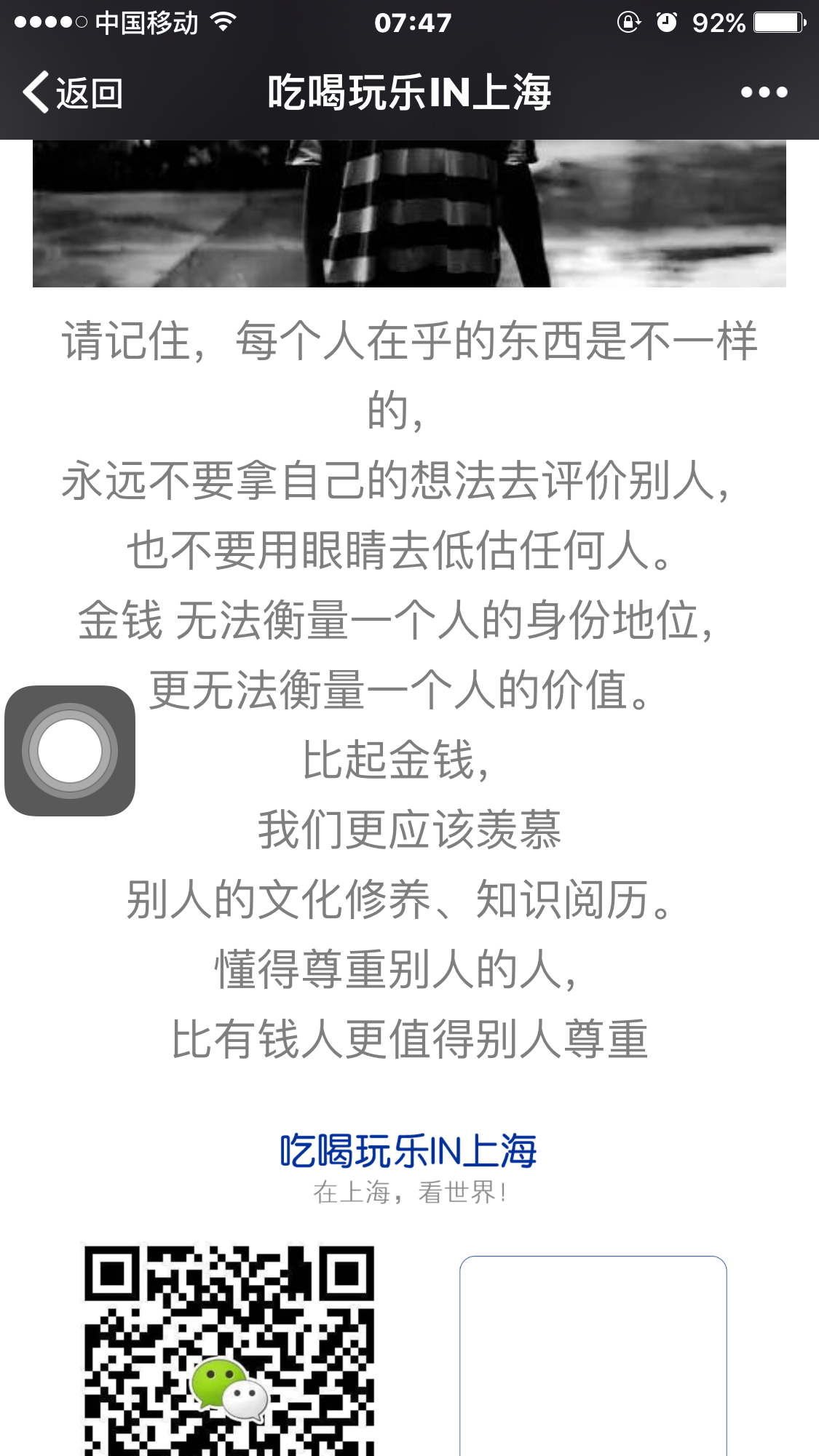Screen dimensions: 819x1456
Task: Tap the AssistiveTouch floating button
Action: (x=70, y=750)
